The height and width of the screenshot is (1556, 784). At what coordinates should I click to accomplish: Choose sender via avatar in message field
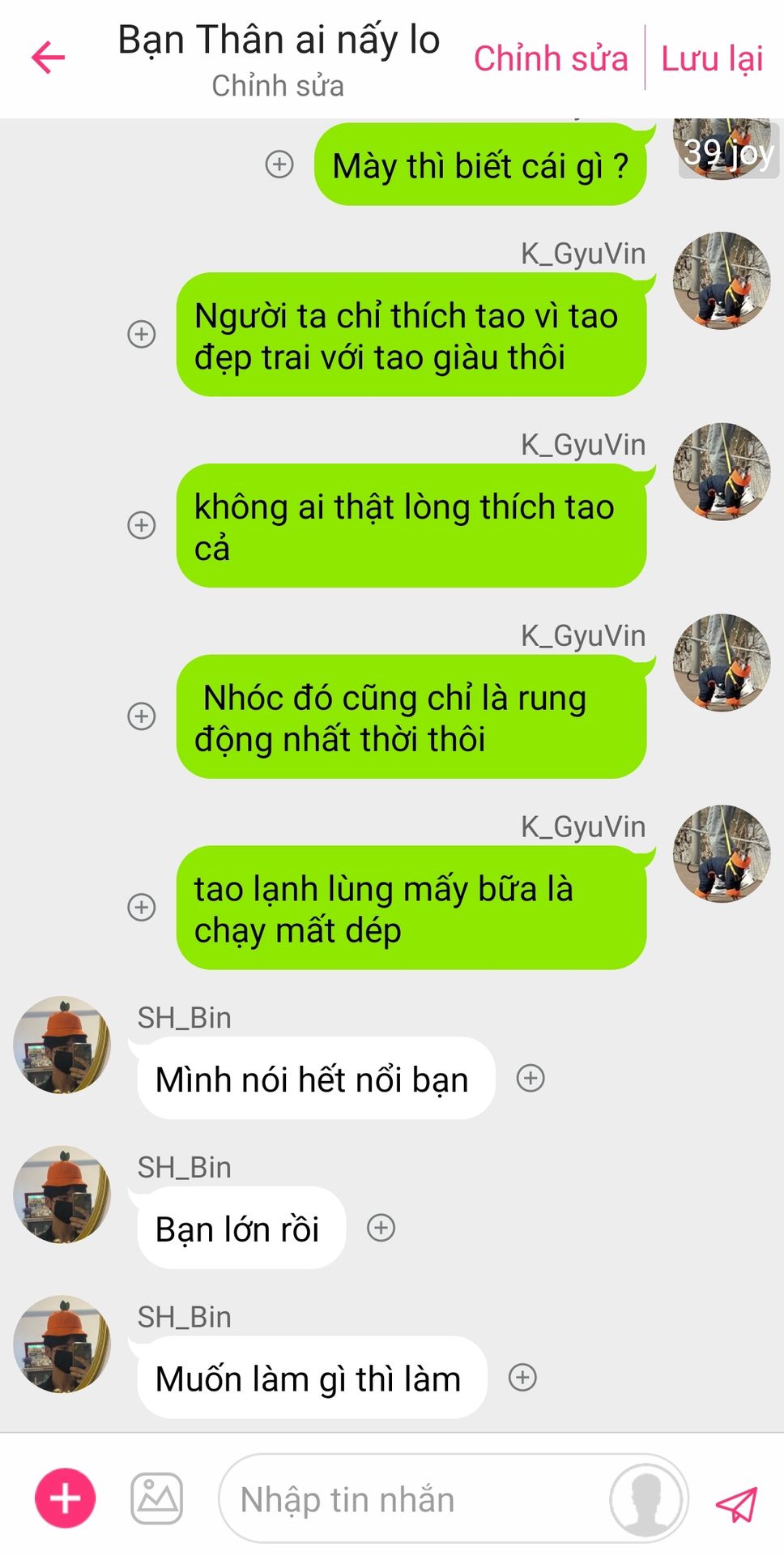point(646,1500)
